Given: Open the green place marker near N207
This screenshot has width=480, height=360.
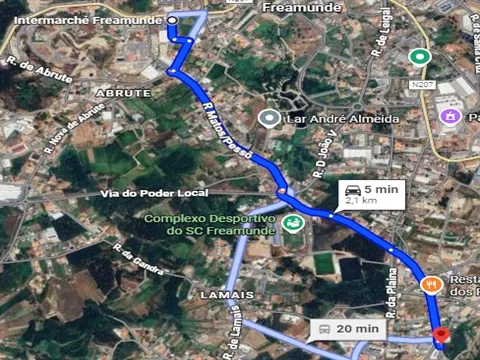Looking at the screenshot, I should (420, 57).
